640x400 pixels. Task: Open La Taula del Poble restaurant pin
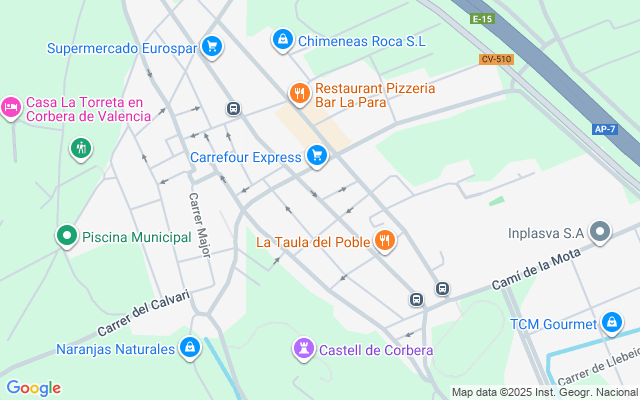point(384,240)
